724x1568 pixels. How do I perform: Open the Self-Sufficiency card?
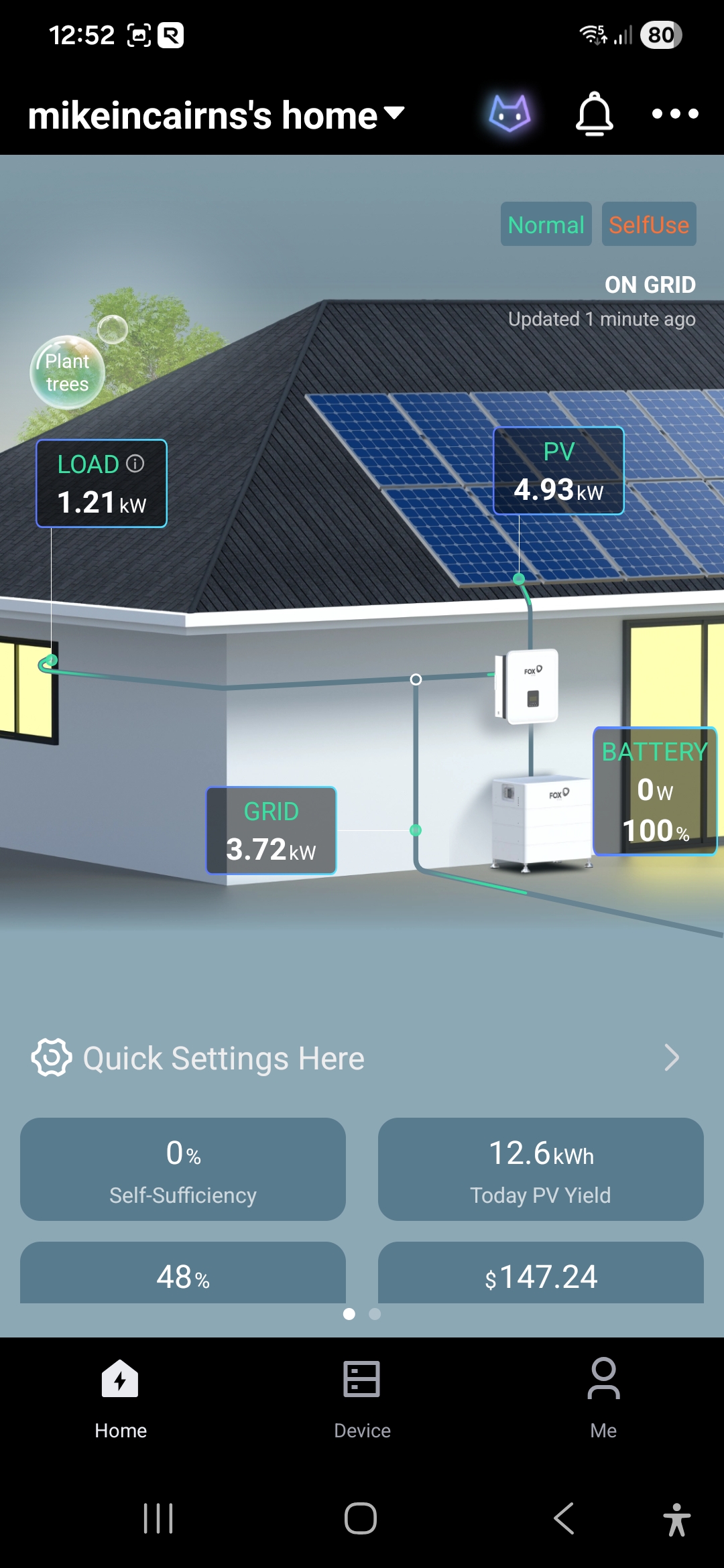(x=183, y=1169)
